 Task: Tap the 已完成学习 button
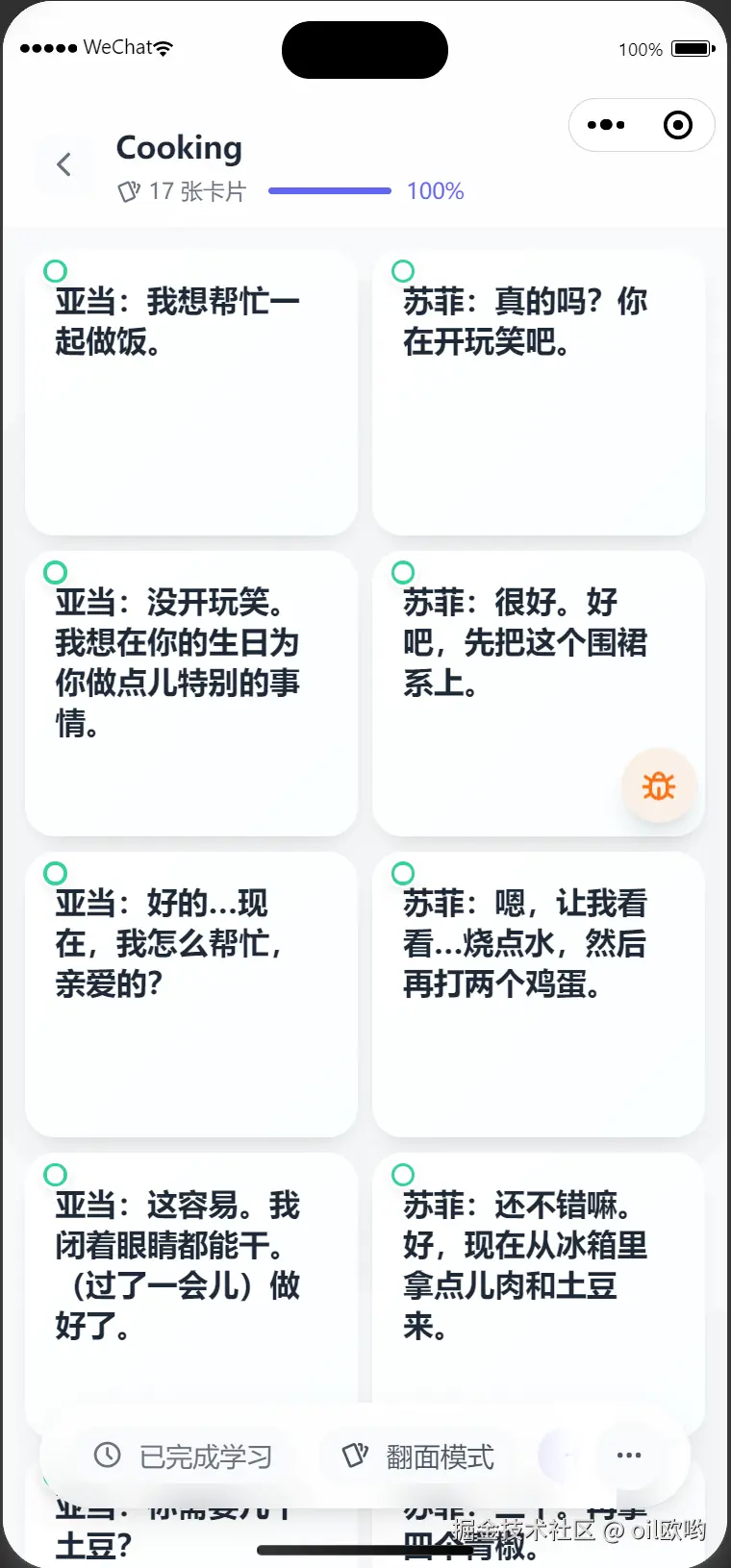(x=183, y=1456)
